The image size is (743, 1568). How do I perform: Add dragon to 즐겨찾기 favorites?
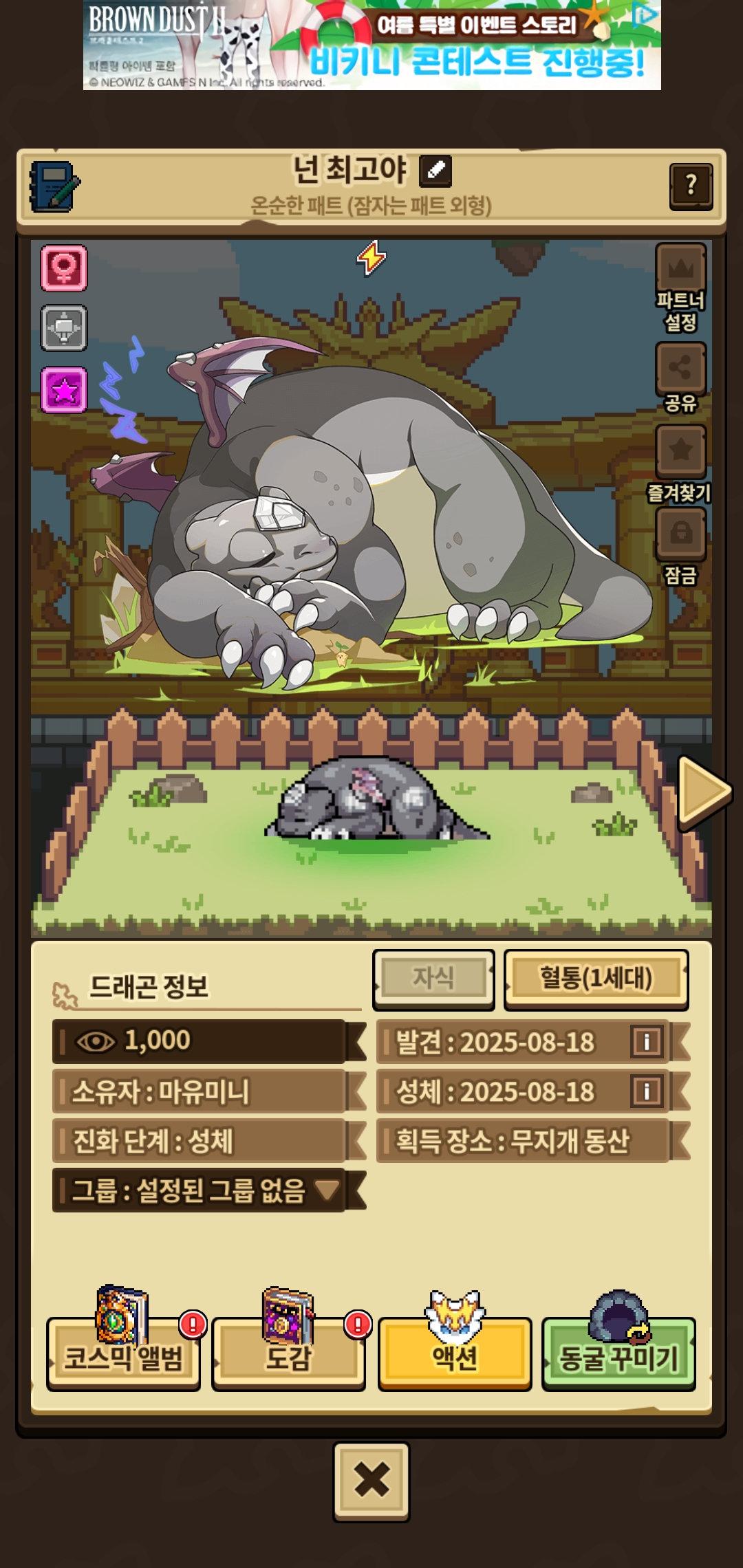680,451
